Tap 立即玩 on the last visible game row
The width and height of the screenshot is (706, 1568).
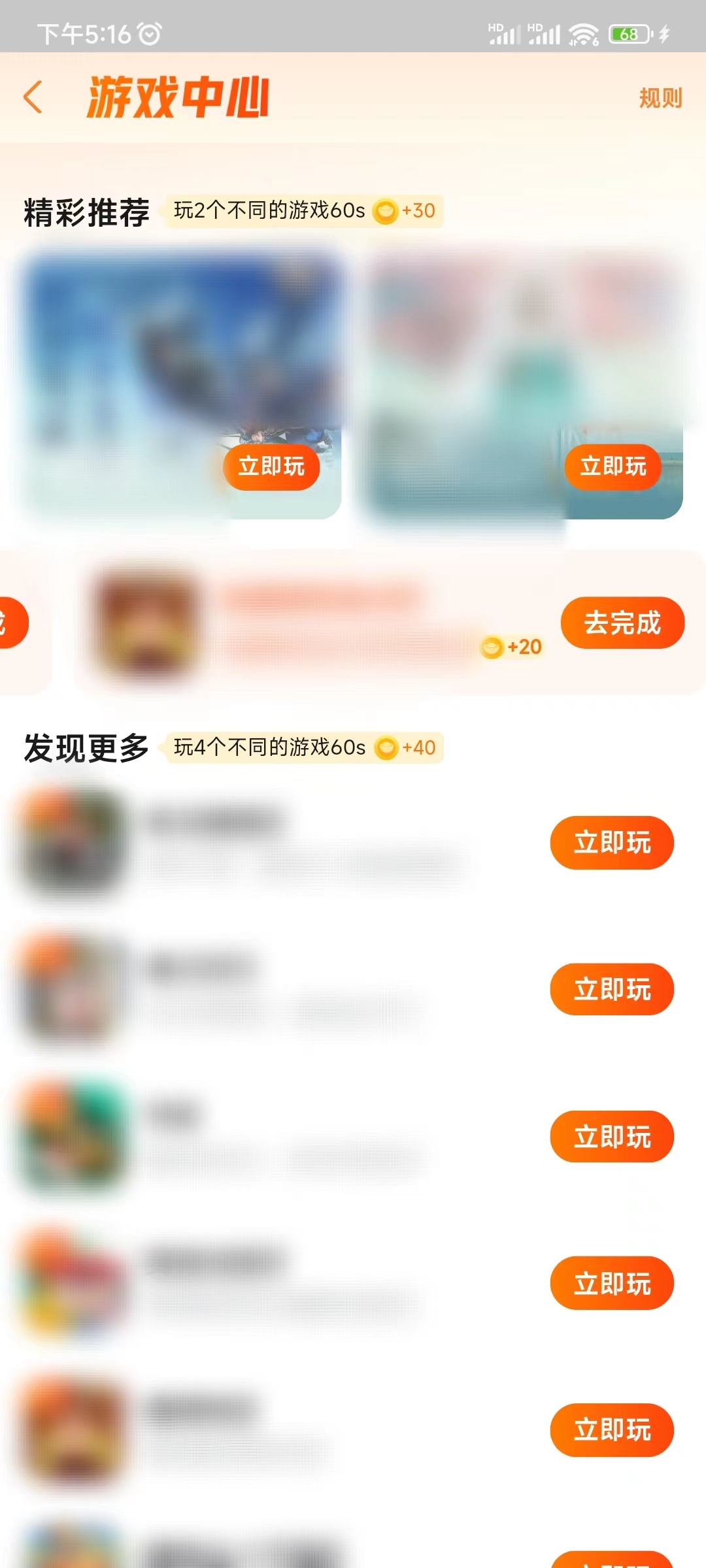click(611, 1430)
